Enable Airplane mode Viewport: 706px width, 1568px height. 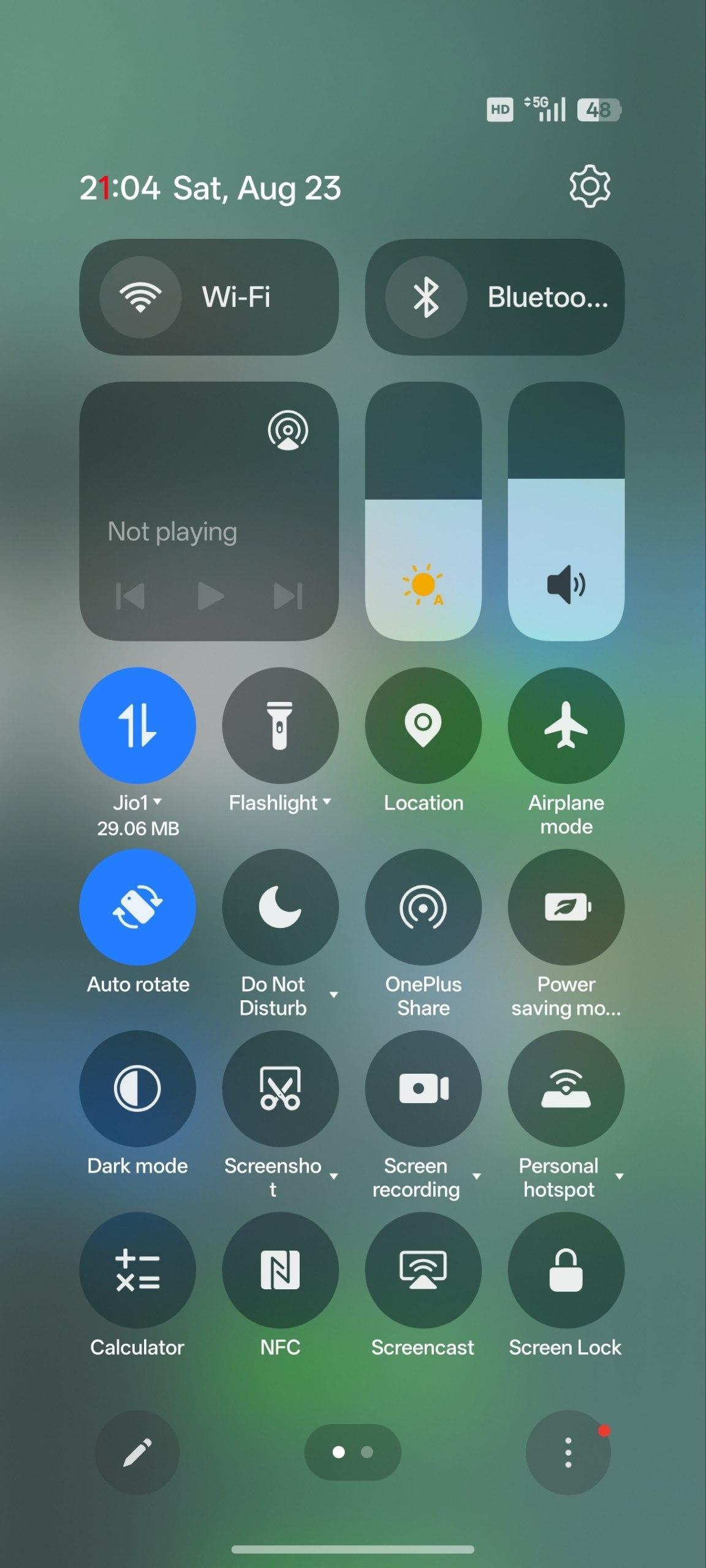click(x=566, y=725)
